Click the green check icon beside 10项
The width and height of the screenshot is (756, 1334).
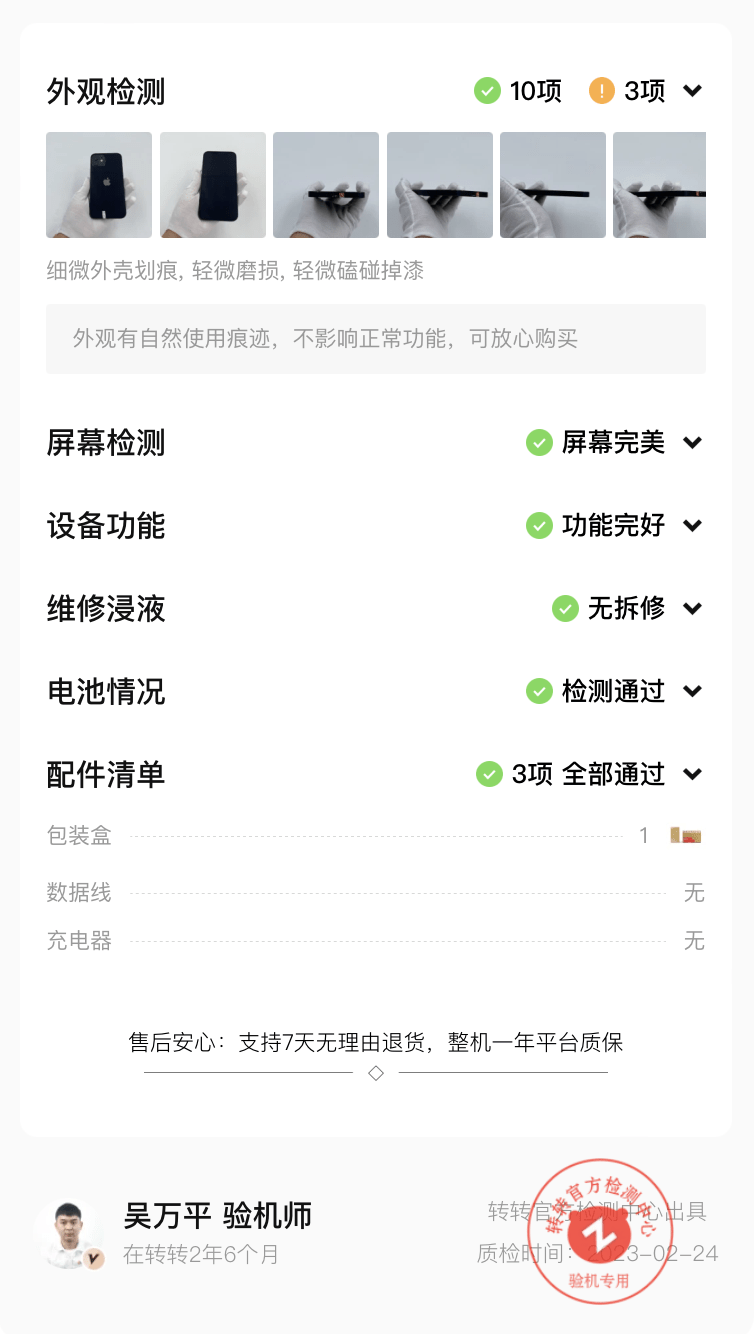tap(487, 90)
